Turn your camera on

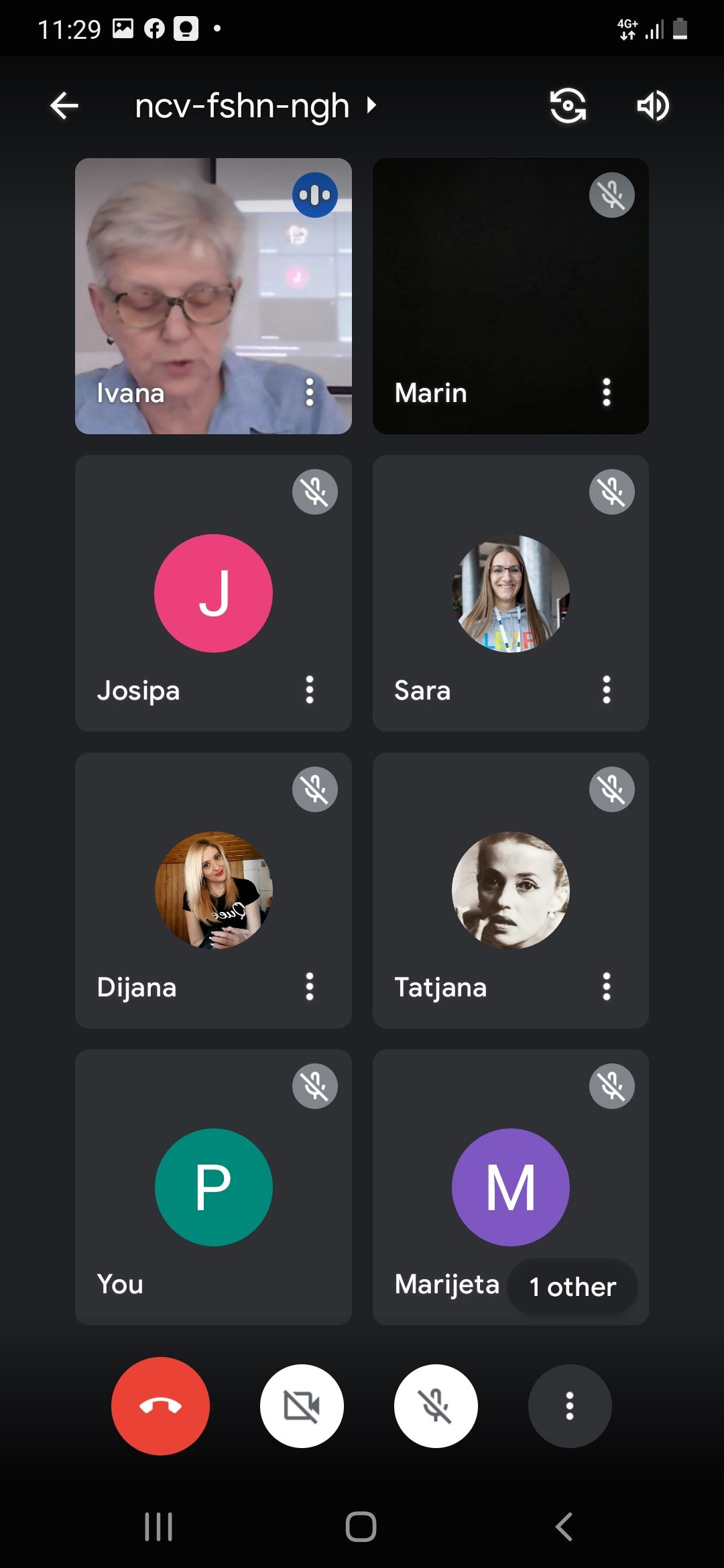[302, 1406]
